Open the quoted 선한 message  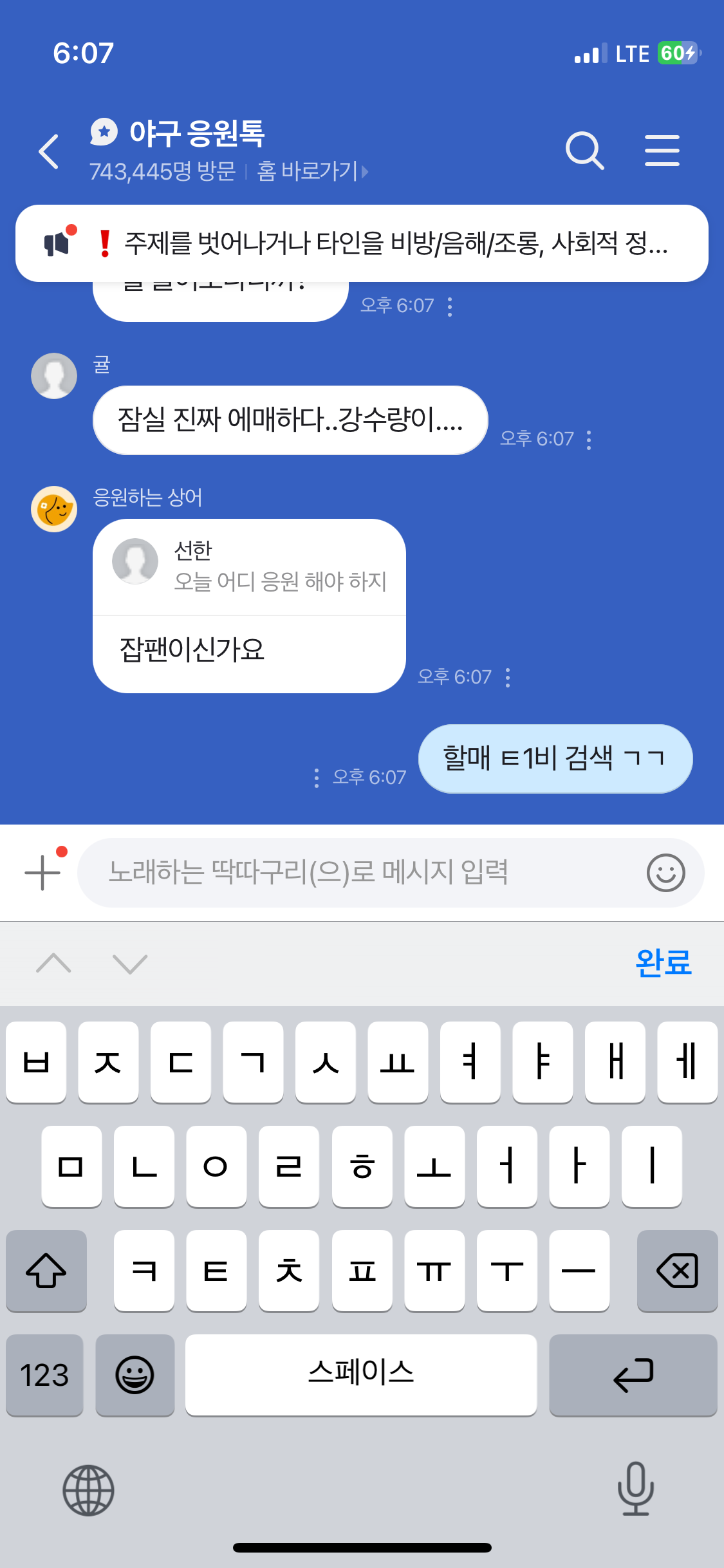[x=250, y=567]
